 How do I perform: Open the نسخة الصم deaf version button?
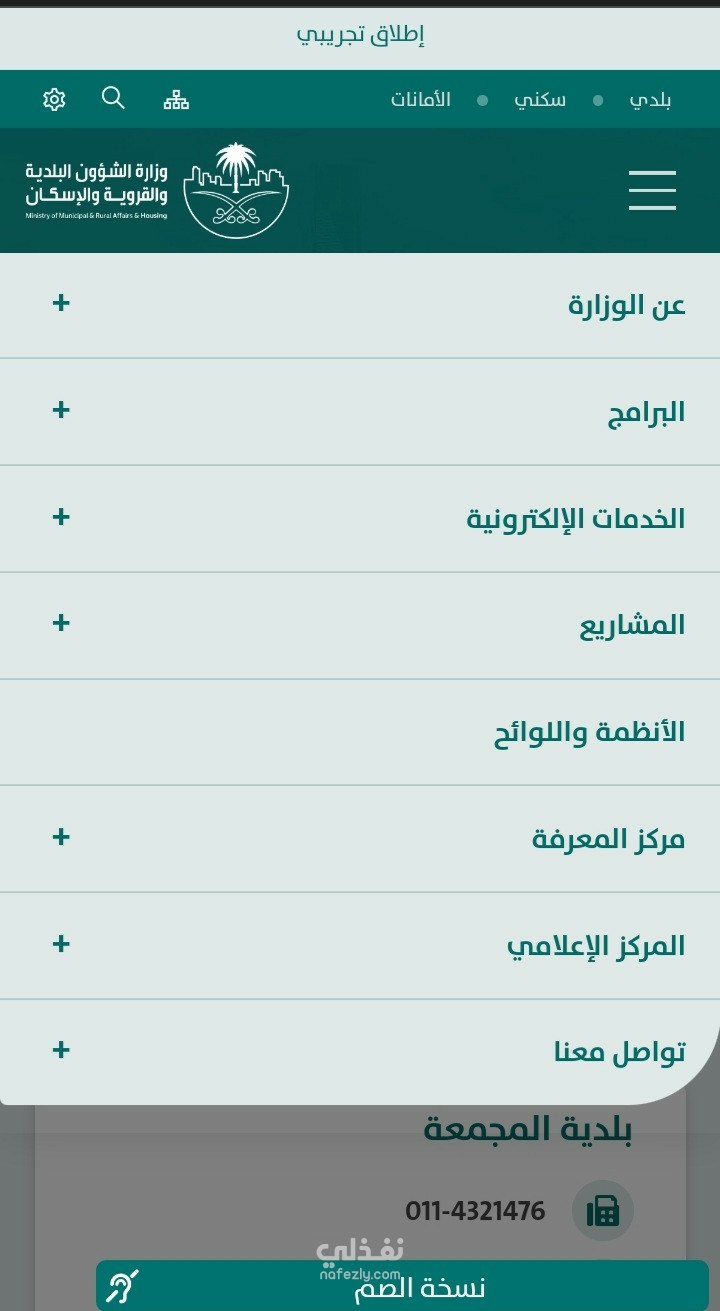(x=402, y=1286)
